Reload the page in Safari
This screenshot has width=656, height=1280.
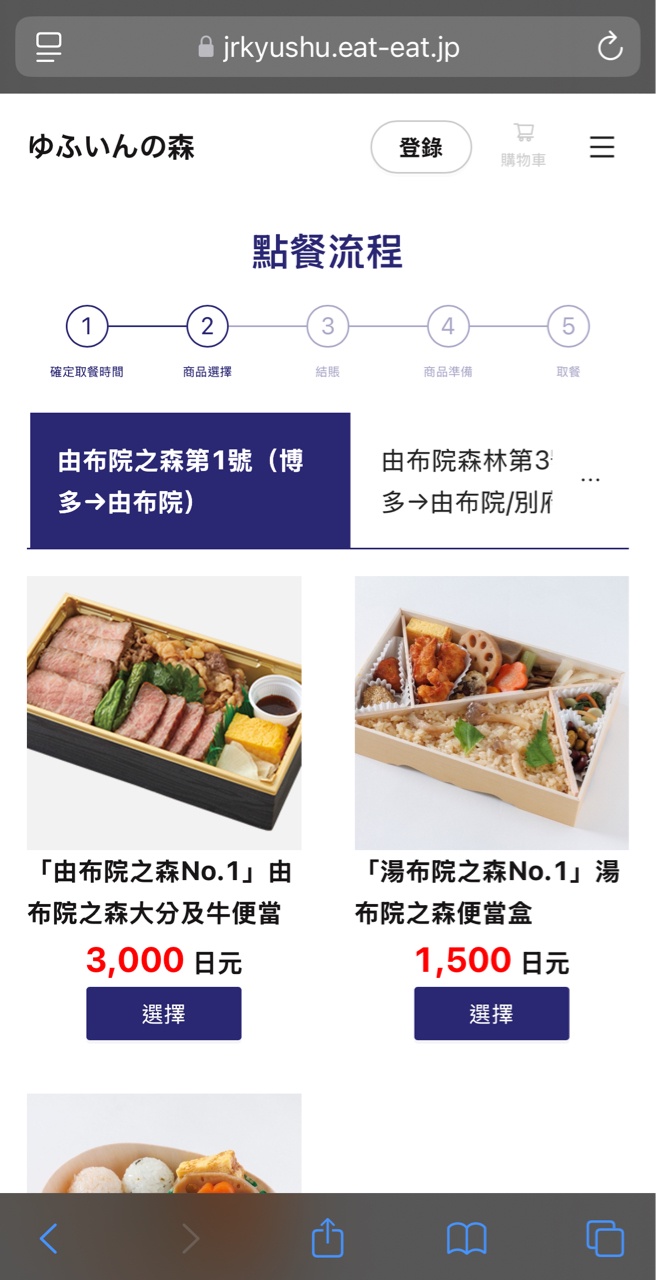pos(609,47)
